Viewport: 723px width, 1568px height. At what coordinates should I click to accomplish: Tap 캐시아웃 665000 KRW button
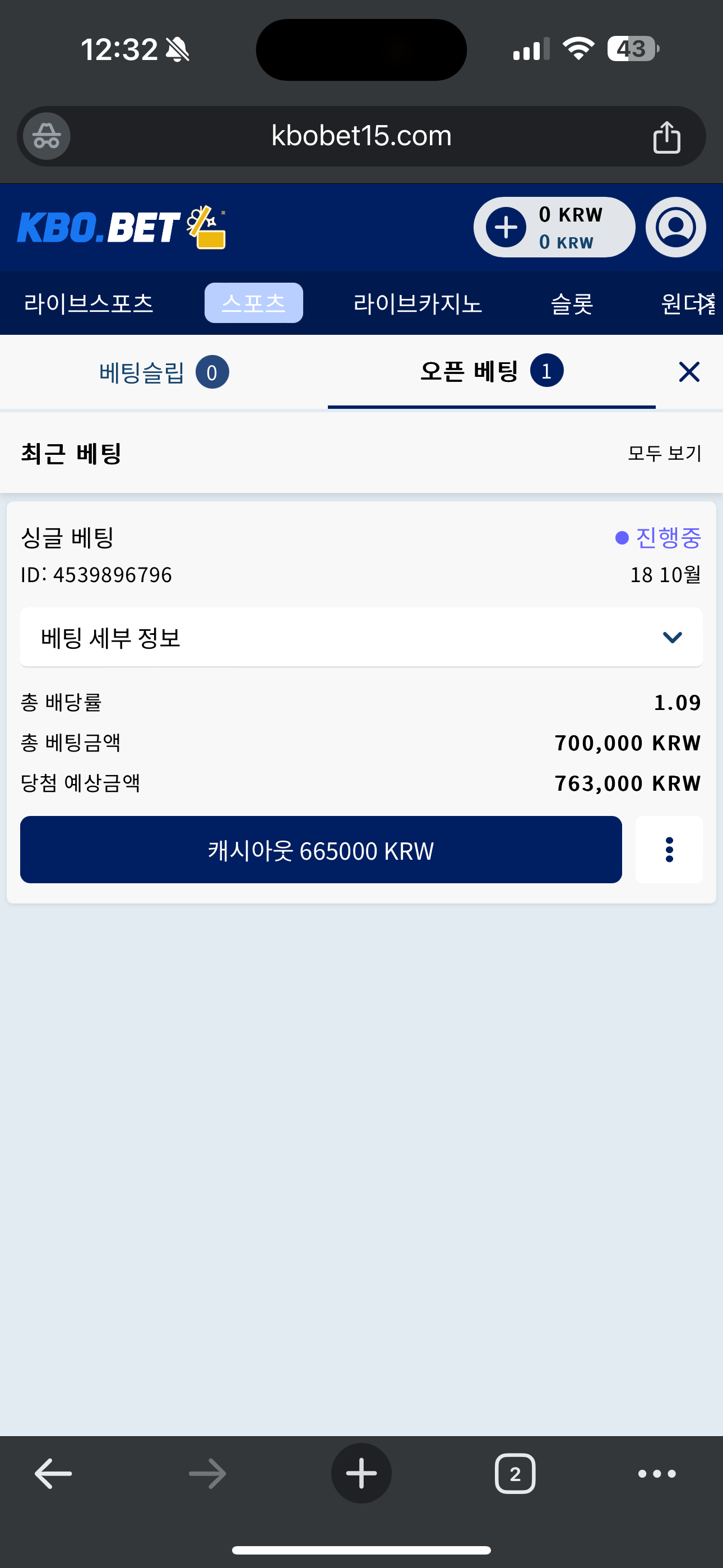coord(321,850)
